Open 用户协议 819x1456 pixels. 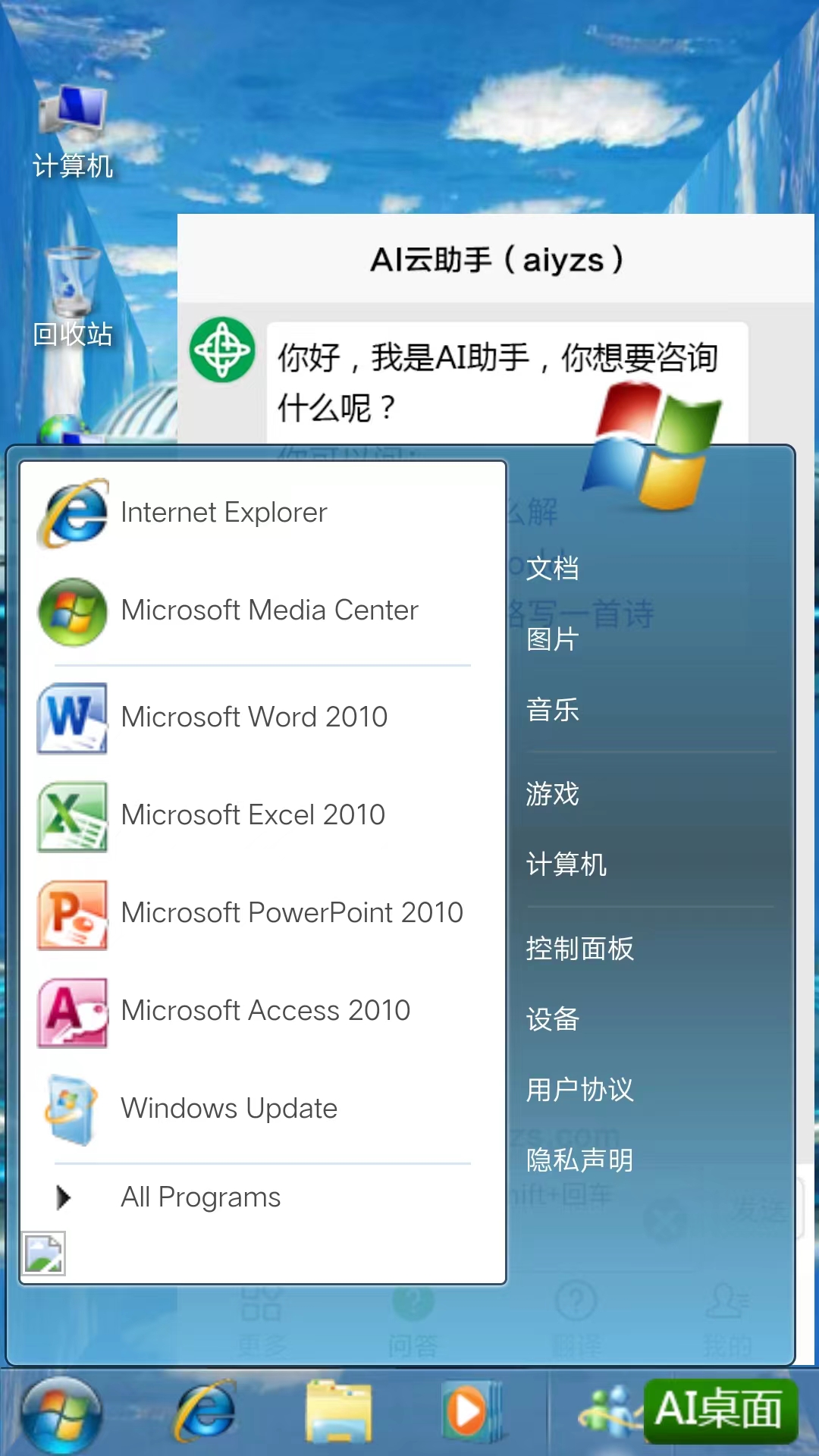[x=579, y=1090]
